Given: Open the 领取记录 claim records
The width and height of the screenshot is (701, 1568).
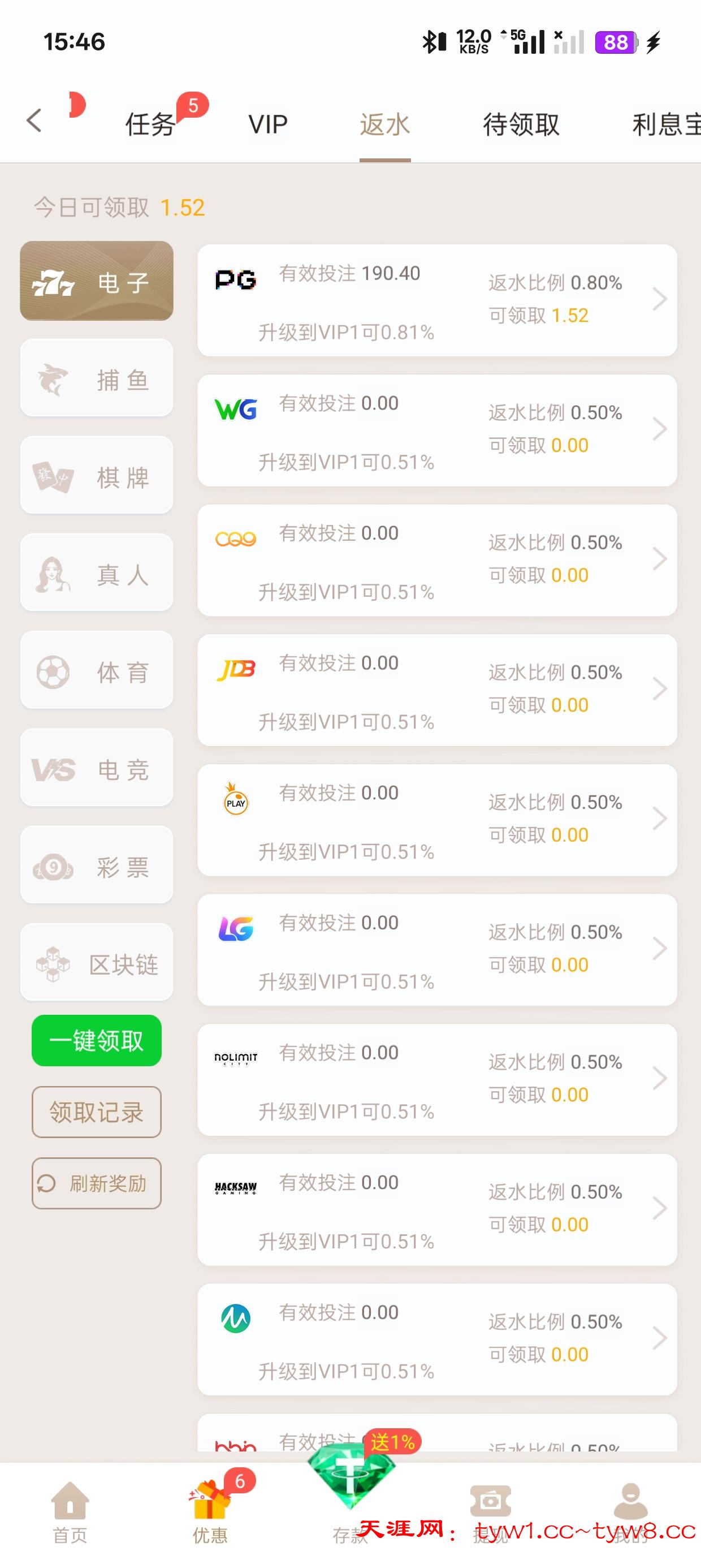Looking at the screenshot, I should [x=96, y=1112].
